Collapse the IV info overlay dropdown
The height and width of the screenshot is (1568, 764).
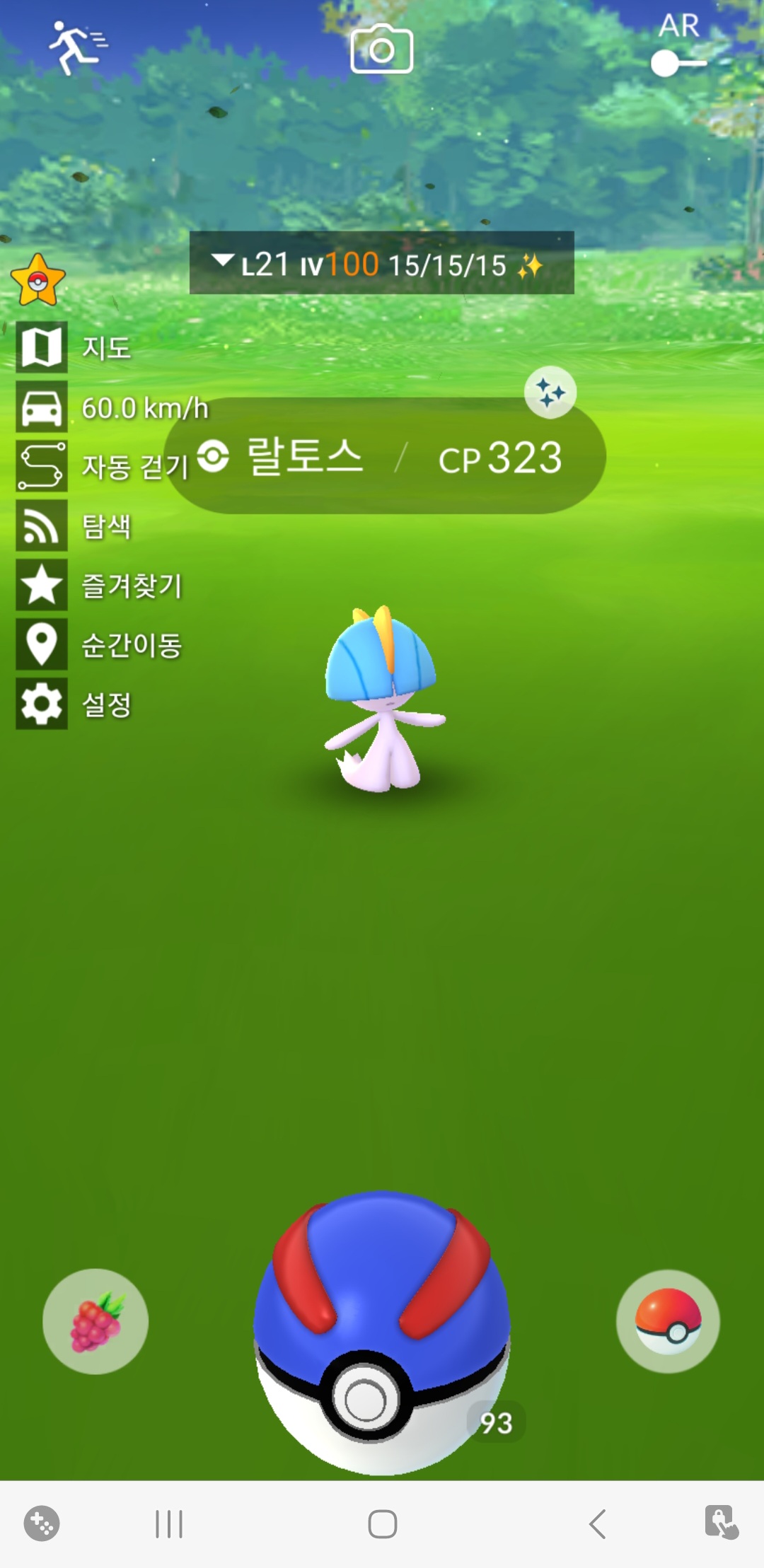tap(223, 262)
